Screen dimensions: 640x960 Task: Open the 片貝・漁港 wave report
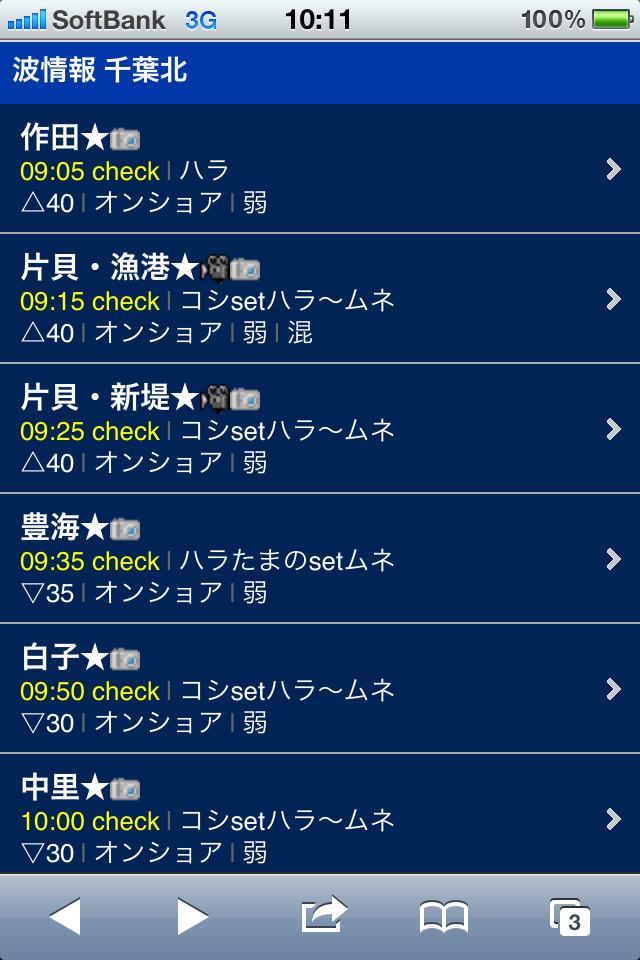(x=320, y=299)
